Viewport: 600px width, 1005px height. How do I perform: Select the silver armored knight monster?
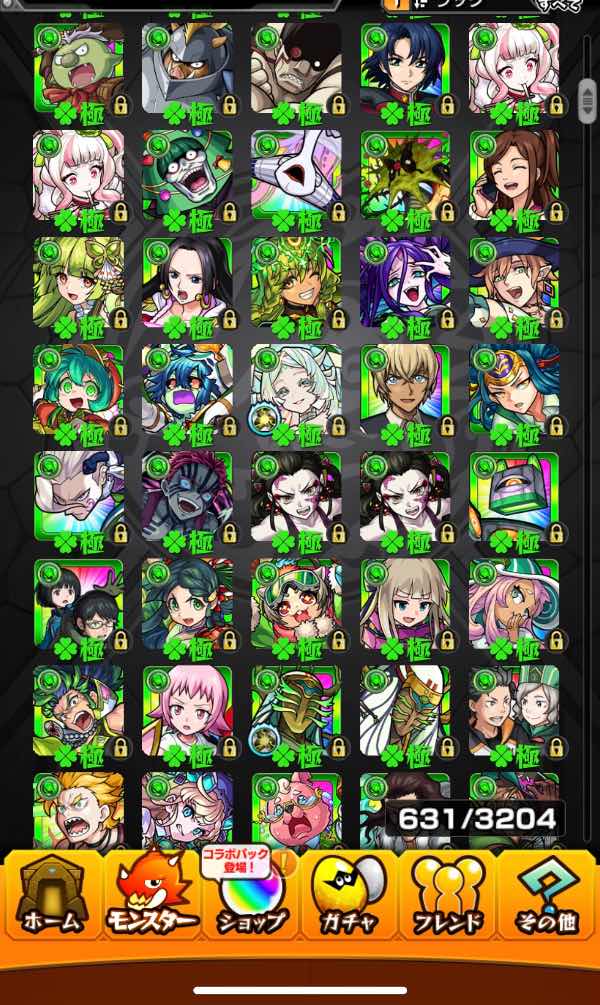pos(188,68)
